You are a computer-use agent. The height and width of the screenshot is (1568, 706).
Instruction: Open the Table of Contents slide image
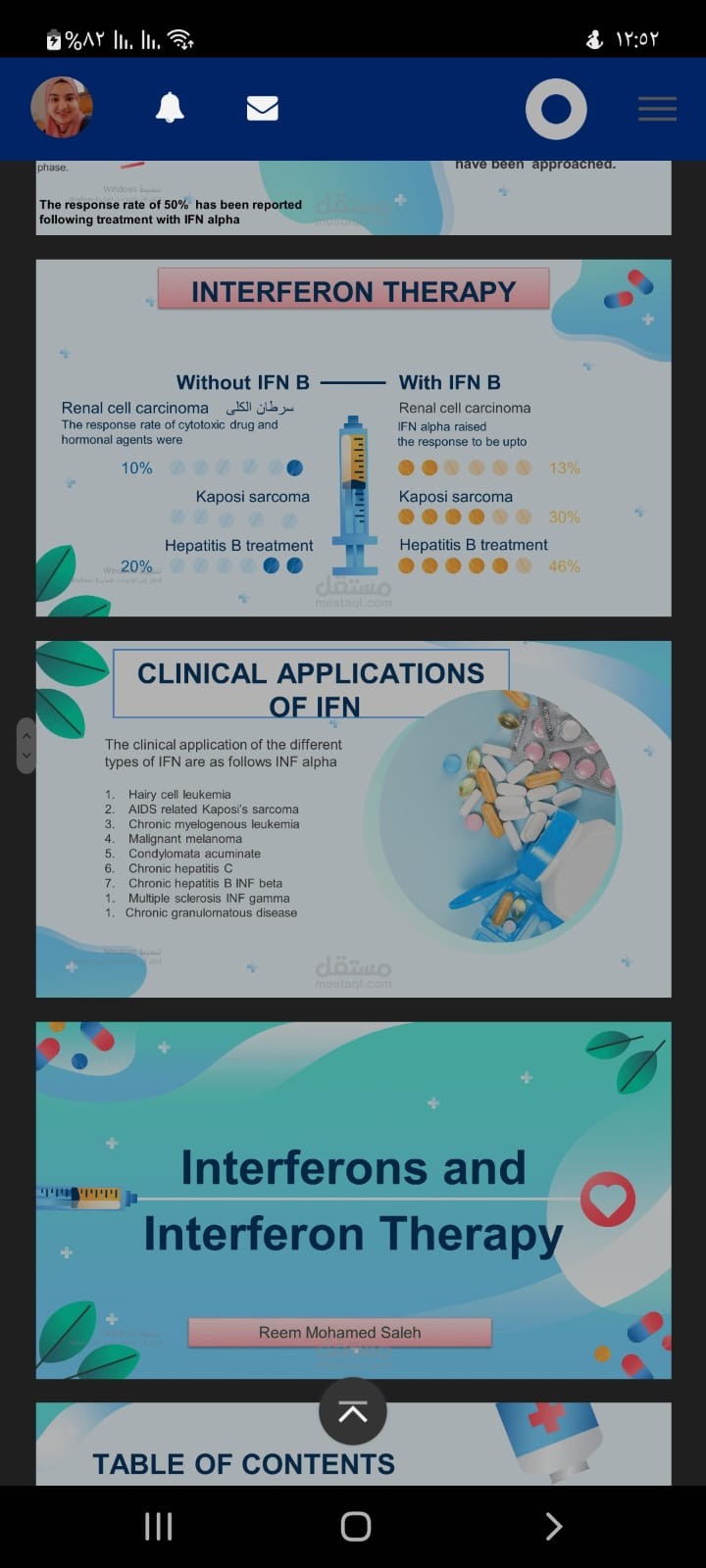coord(353,1444)
